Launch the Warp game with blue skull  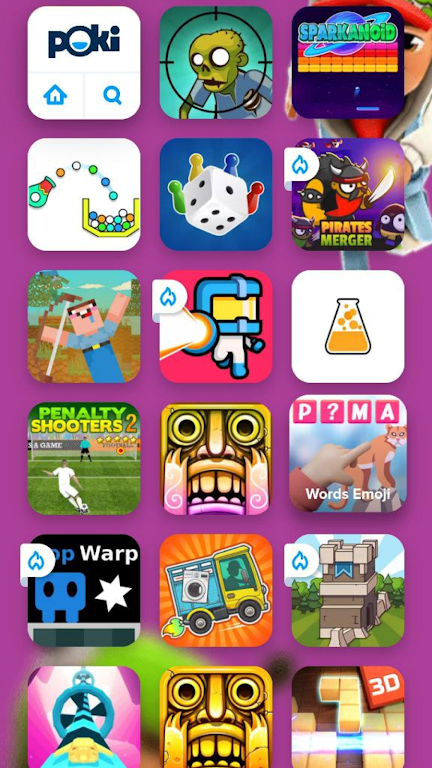click(x=84, y=590)
